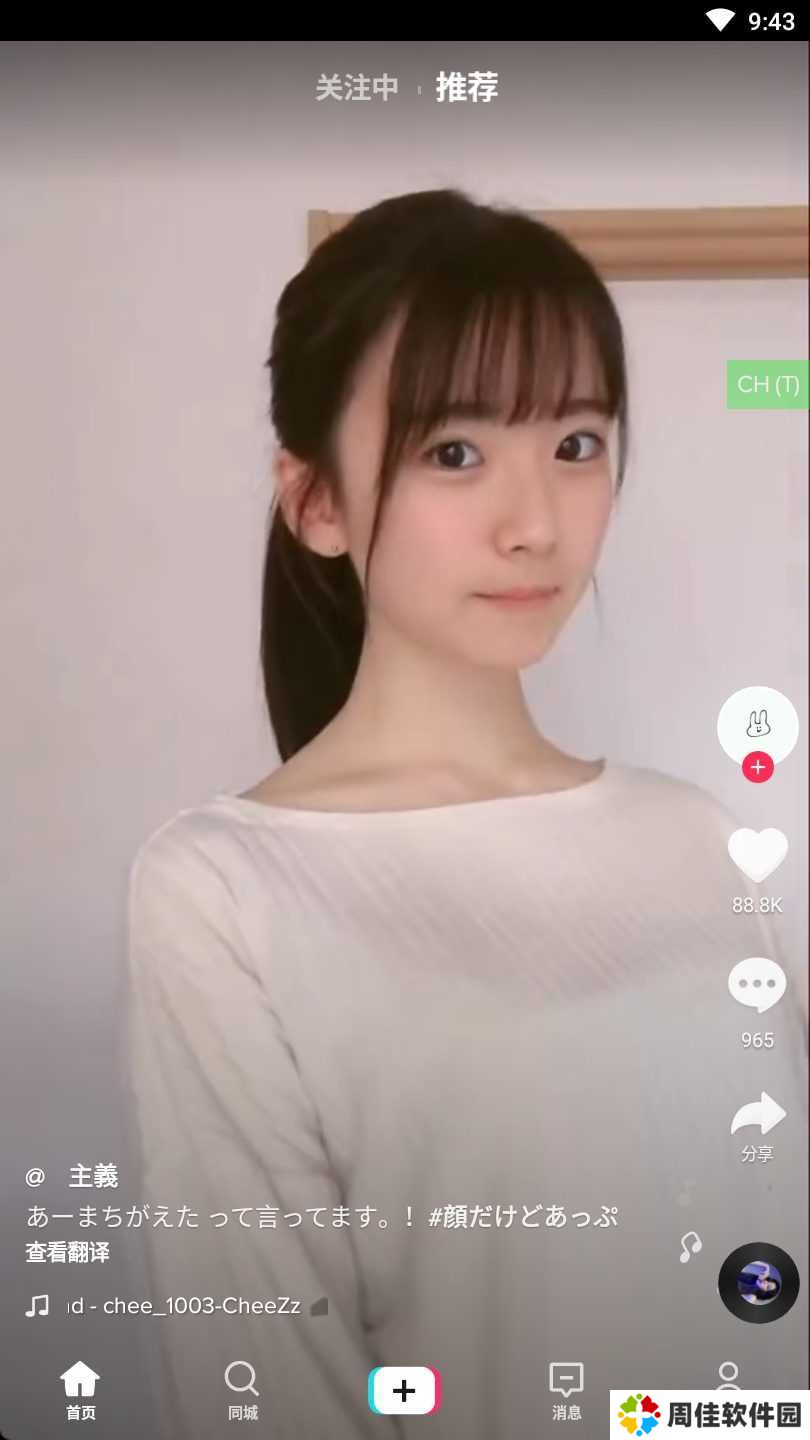Tap 查看翻译 to translate the caption

(67, 1252)
